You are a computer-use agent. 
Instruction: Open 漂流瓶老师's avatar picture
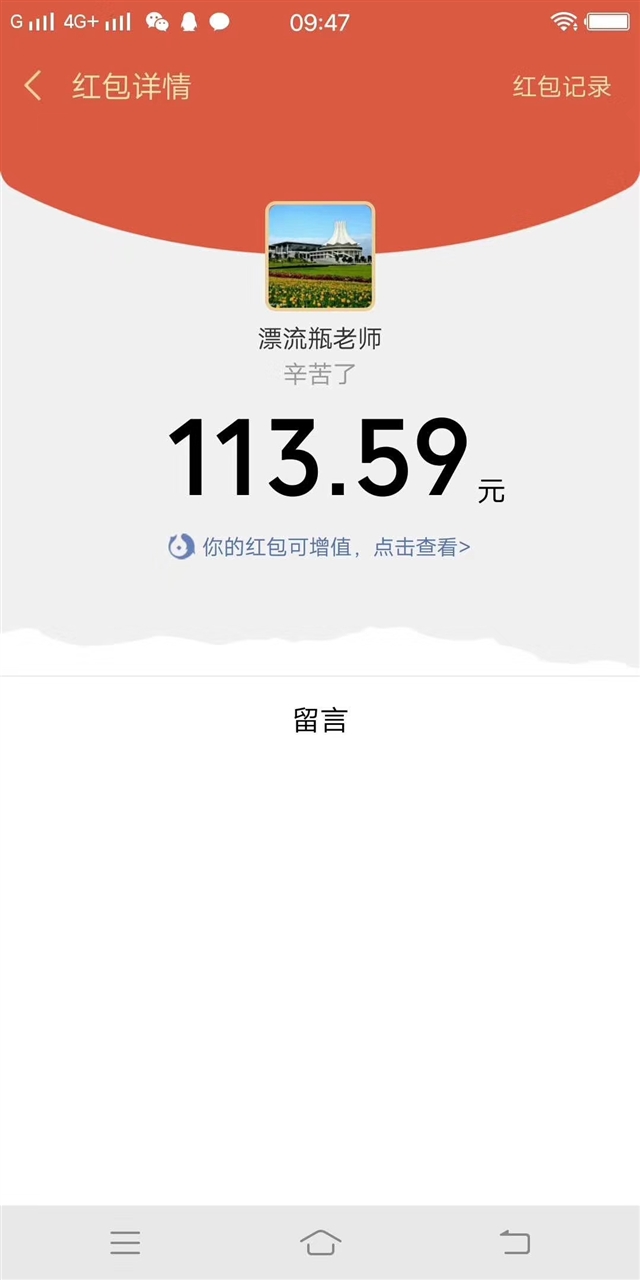(x=320, y=256)
